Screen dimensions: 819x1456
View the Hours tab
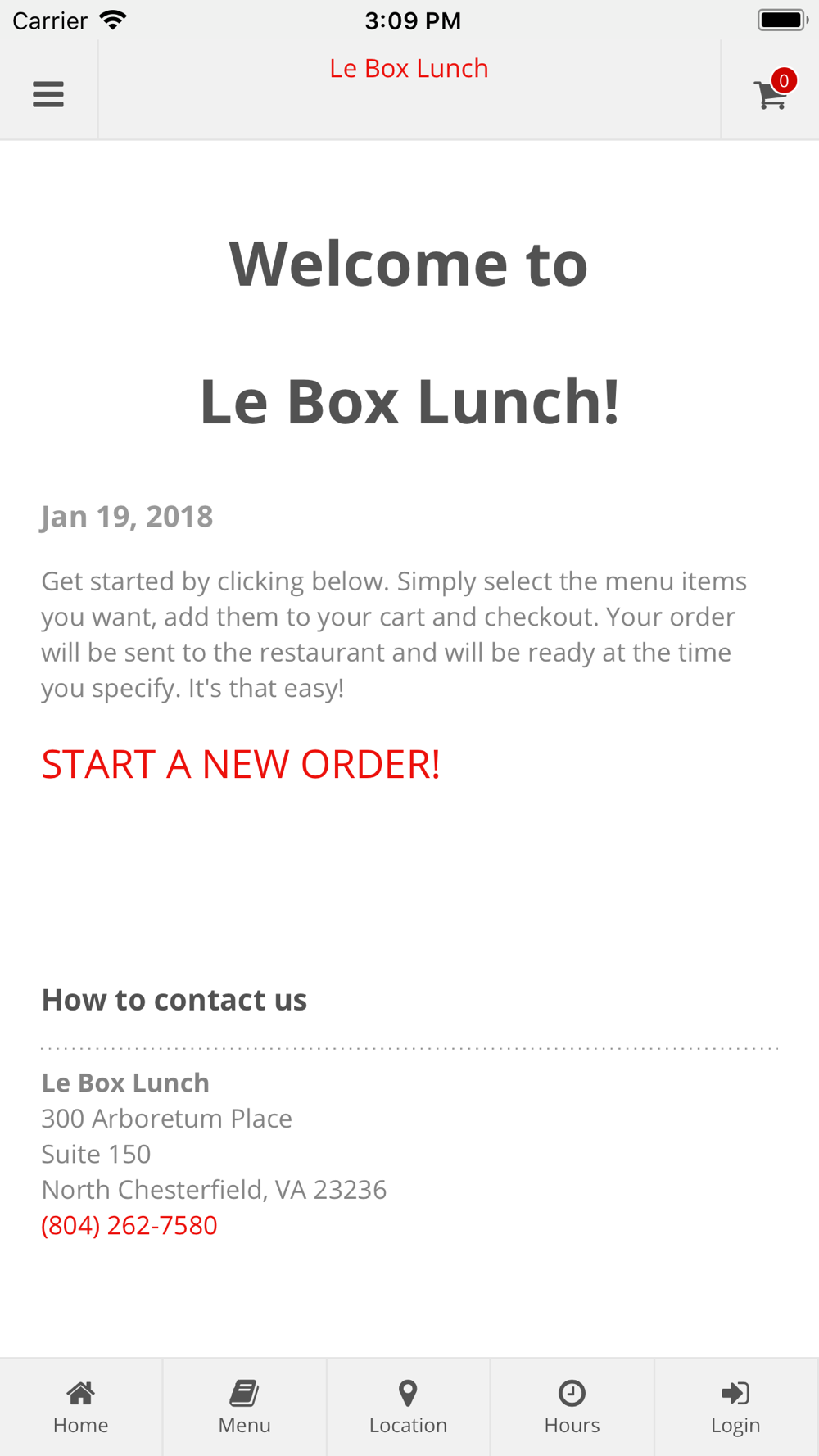click(572, 1408)
